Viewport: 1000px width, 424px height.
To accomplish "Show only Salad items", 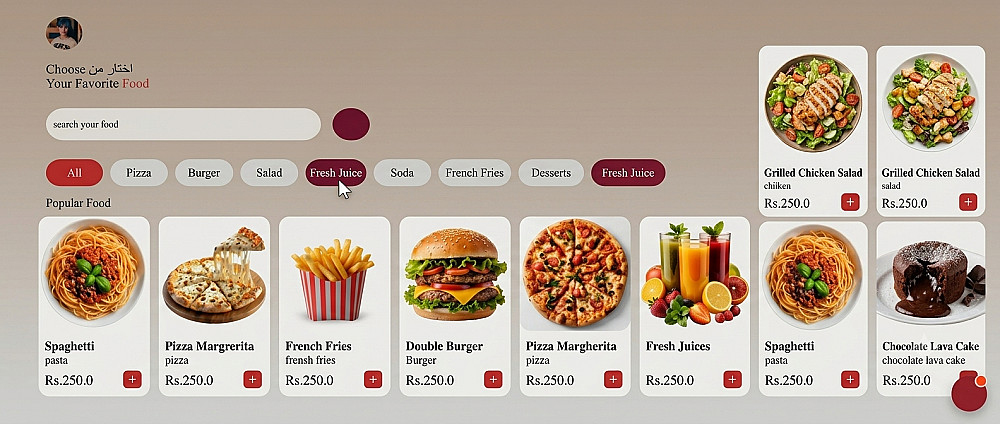I will [x=269, y=173].
